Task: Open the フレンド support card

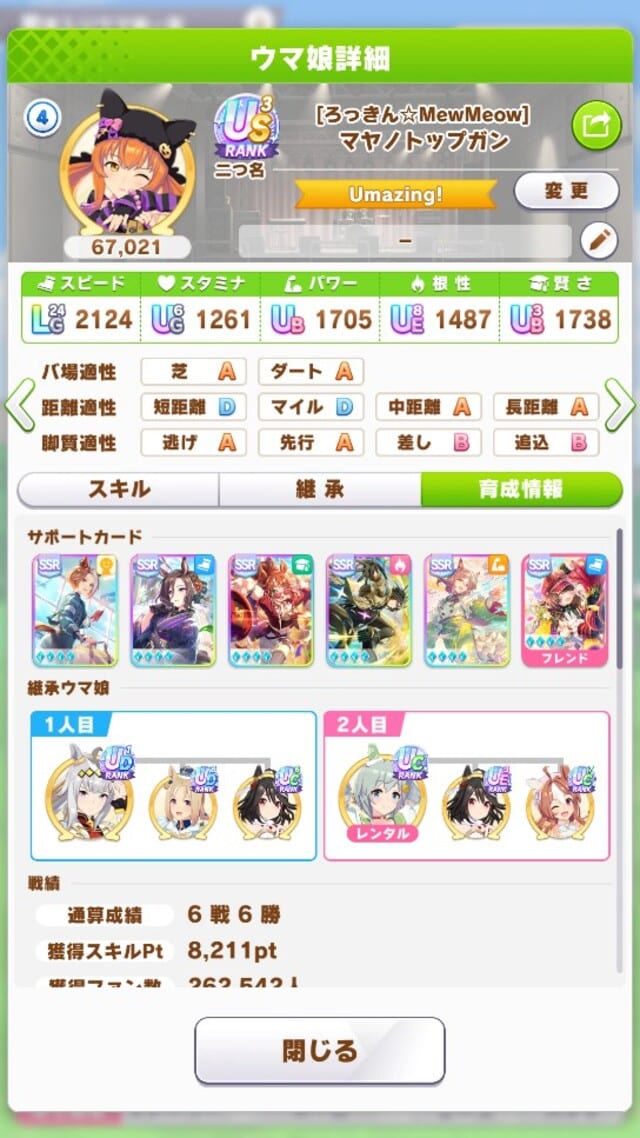Action: click(x=564, y=610)
